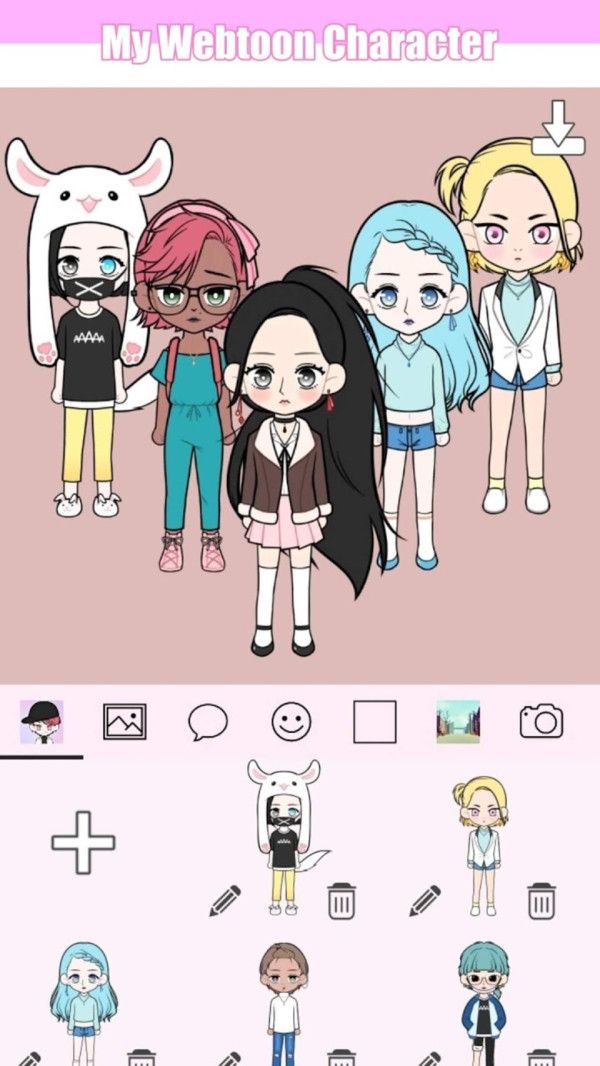Select the blue-haired girl character thumbnail
This screenshot has height=1066, width=600.
(x=84, y=1000)
